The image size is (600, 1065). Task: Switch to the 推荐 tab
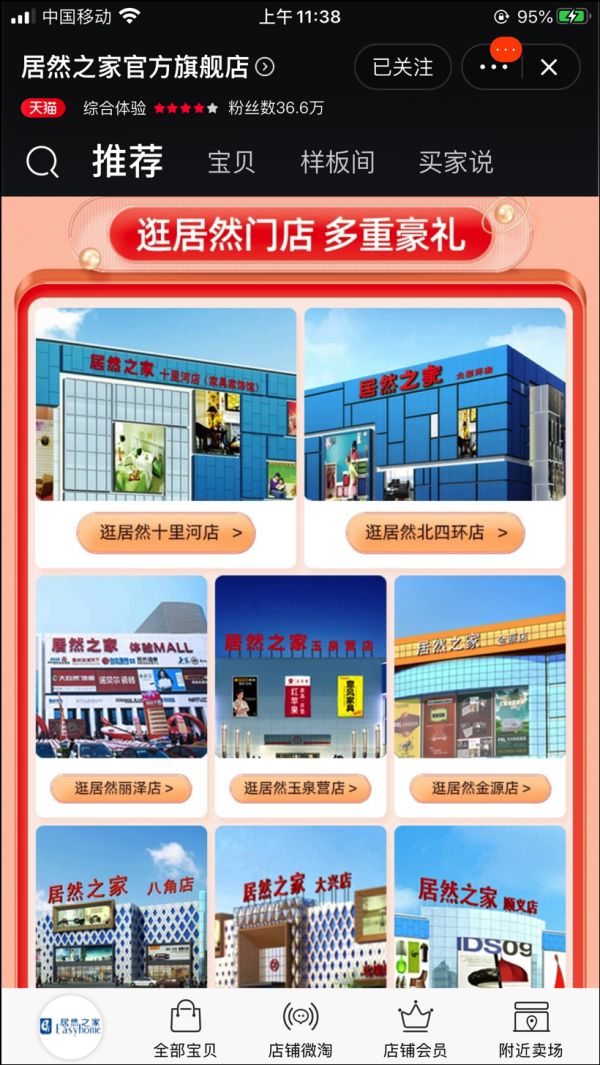tap(127, 161)
